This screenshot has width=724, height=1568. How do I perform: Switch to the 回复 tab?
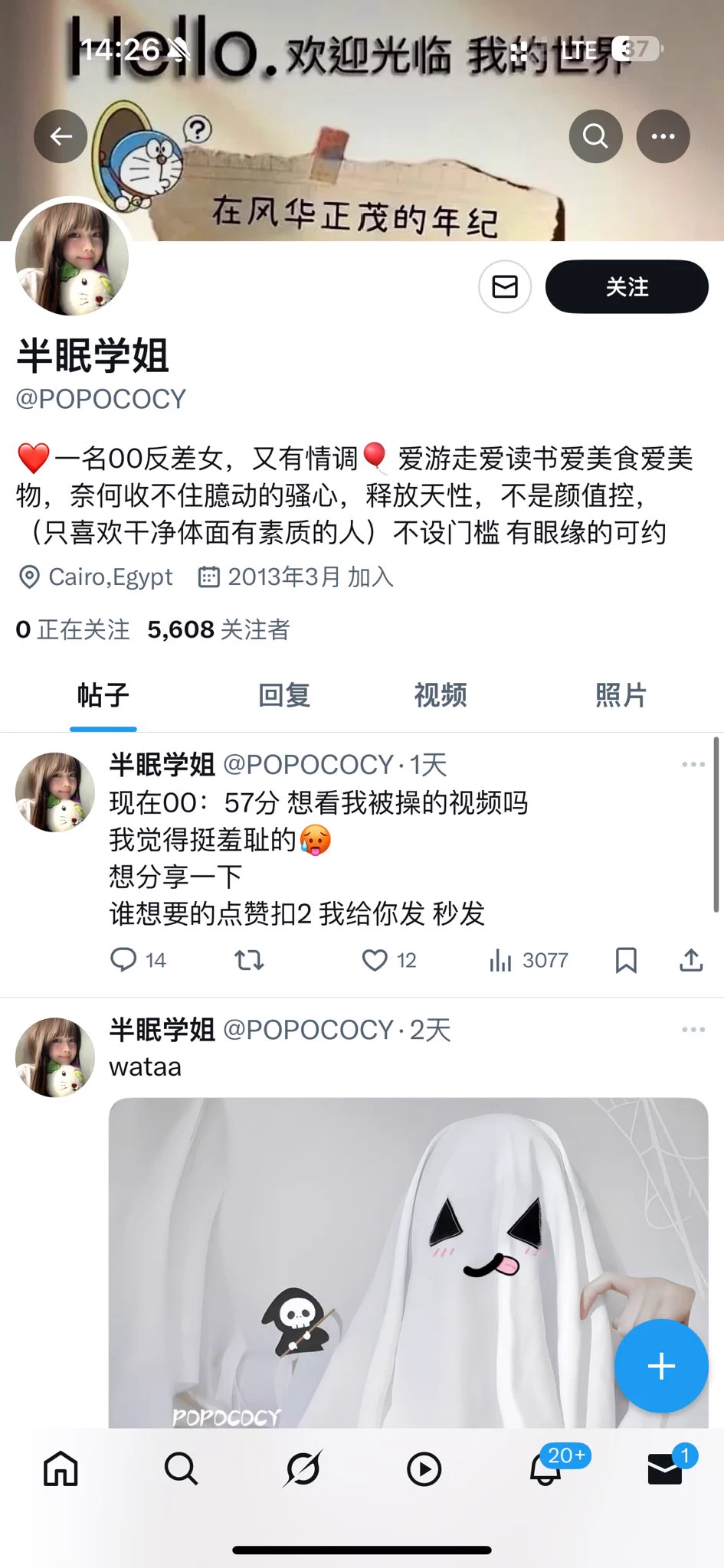click(x=284, y=695)
